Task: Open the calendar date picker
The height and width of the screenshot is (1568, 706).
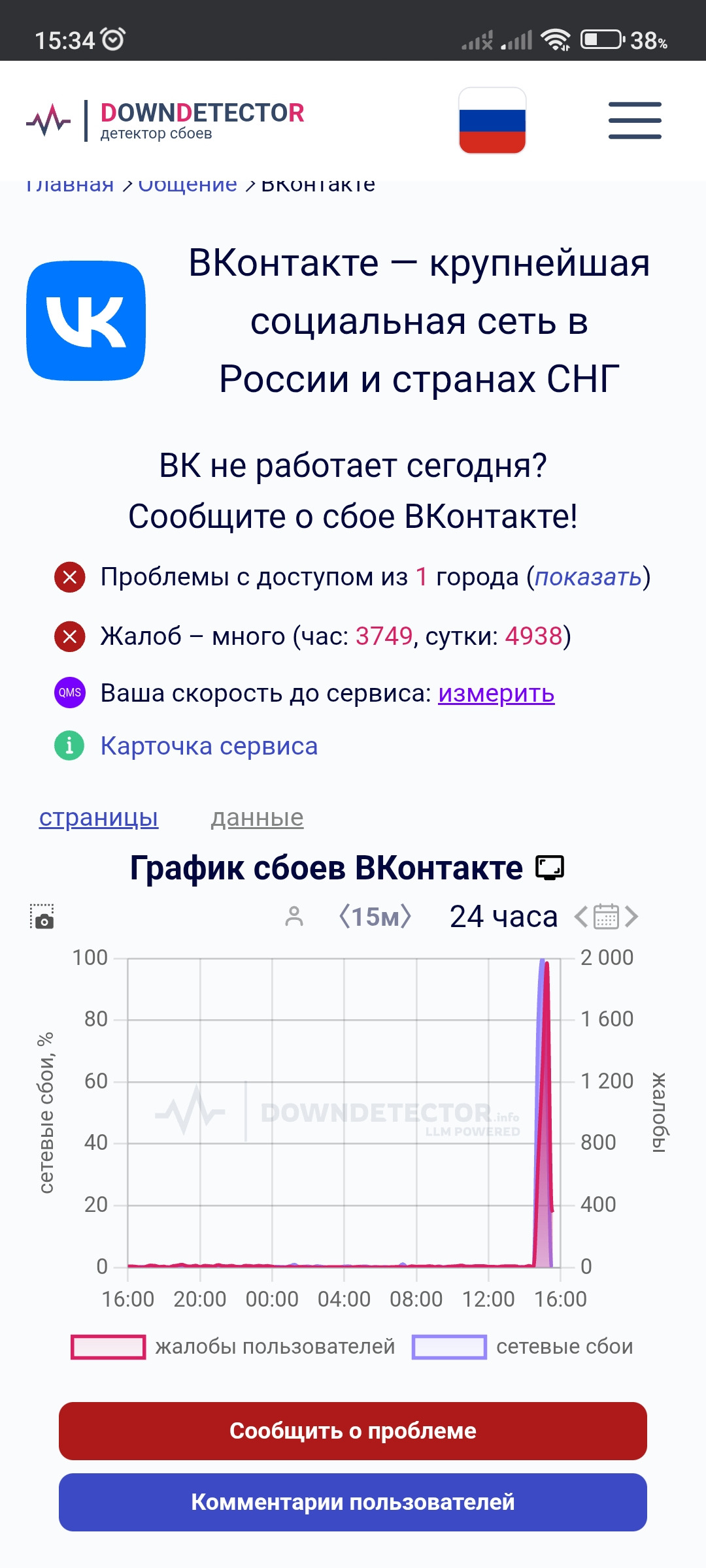Action: pyautogui.click(x=606, y=917)
